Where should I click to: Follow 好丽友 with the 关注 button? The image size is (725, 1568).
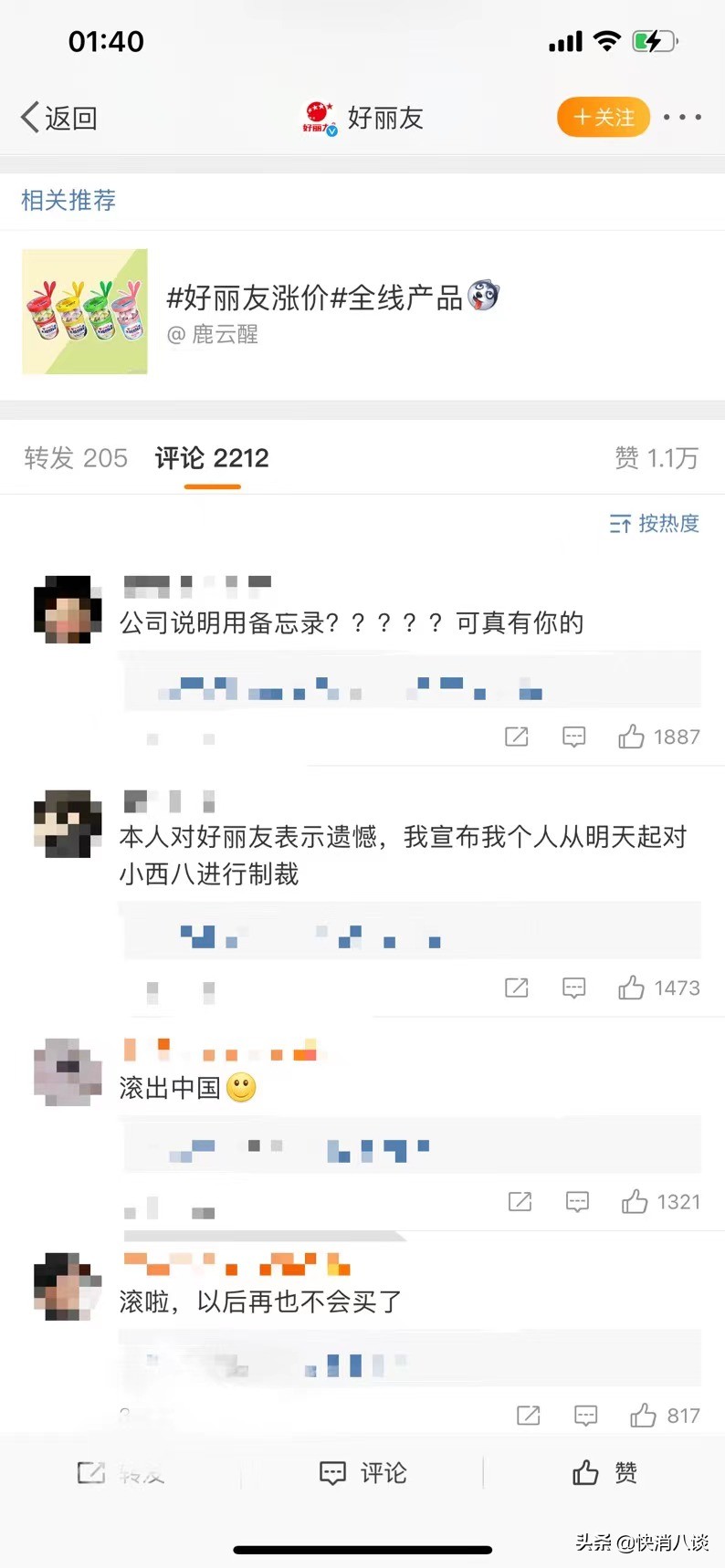[603, 117]
